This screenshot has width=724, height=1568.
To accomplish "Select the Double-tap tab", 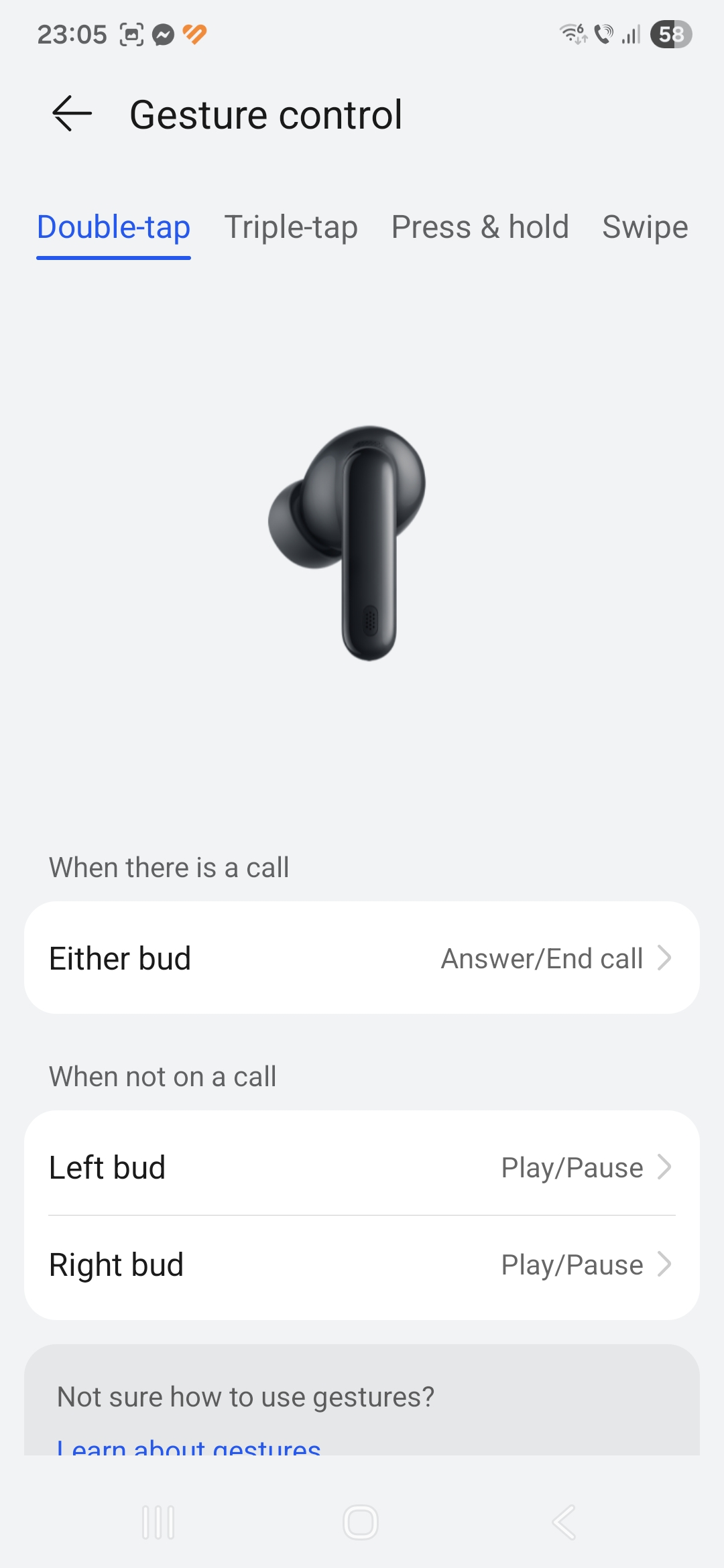I will [x=113, y=228].
